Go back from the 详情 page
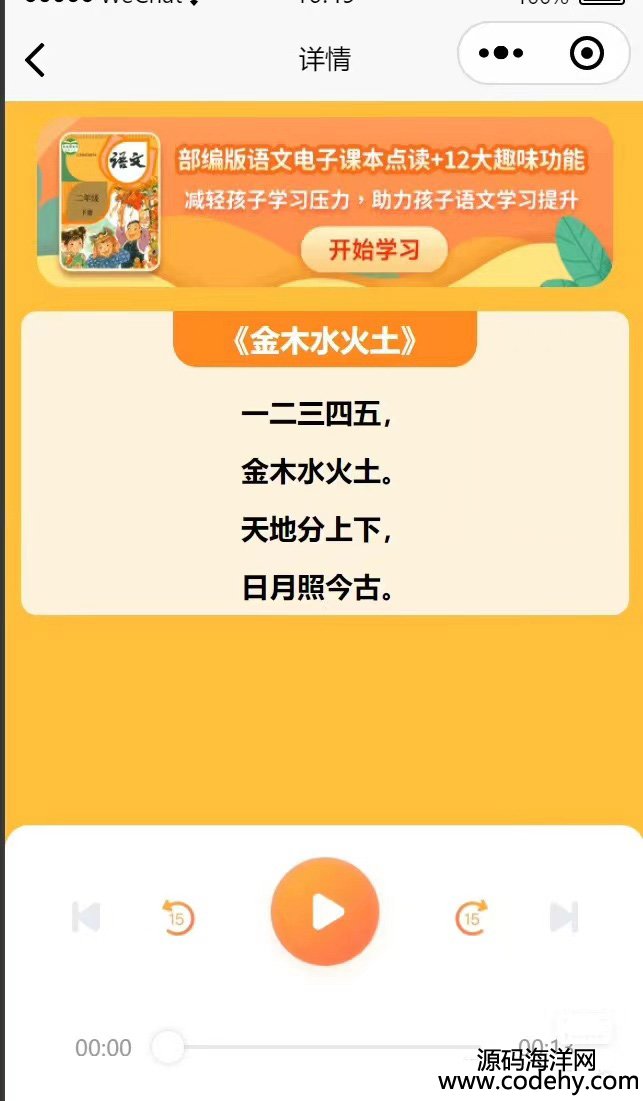 [35, 59]
